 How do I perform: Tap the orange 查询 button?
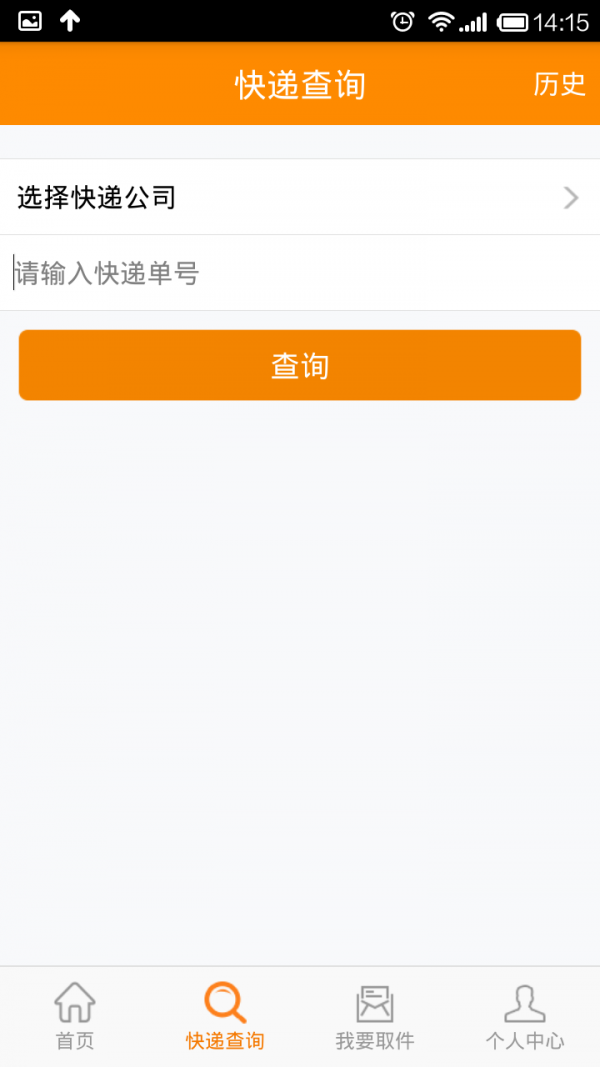tap(300, 366)
